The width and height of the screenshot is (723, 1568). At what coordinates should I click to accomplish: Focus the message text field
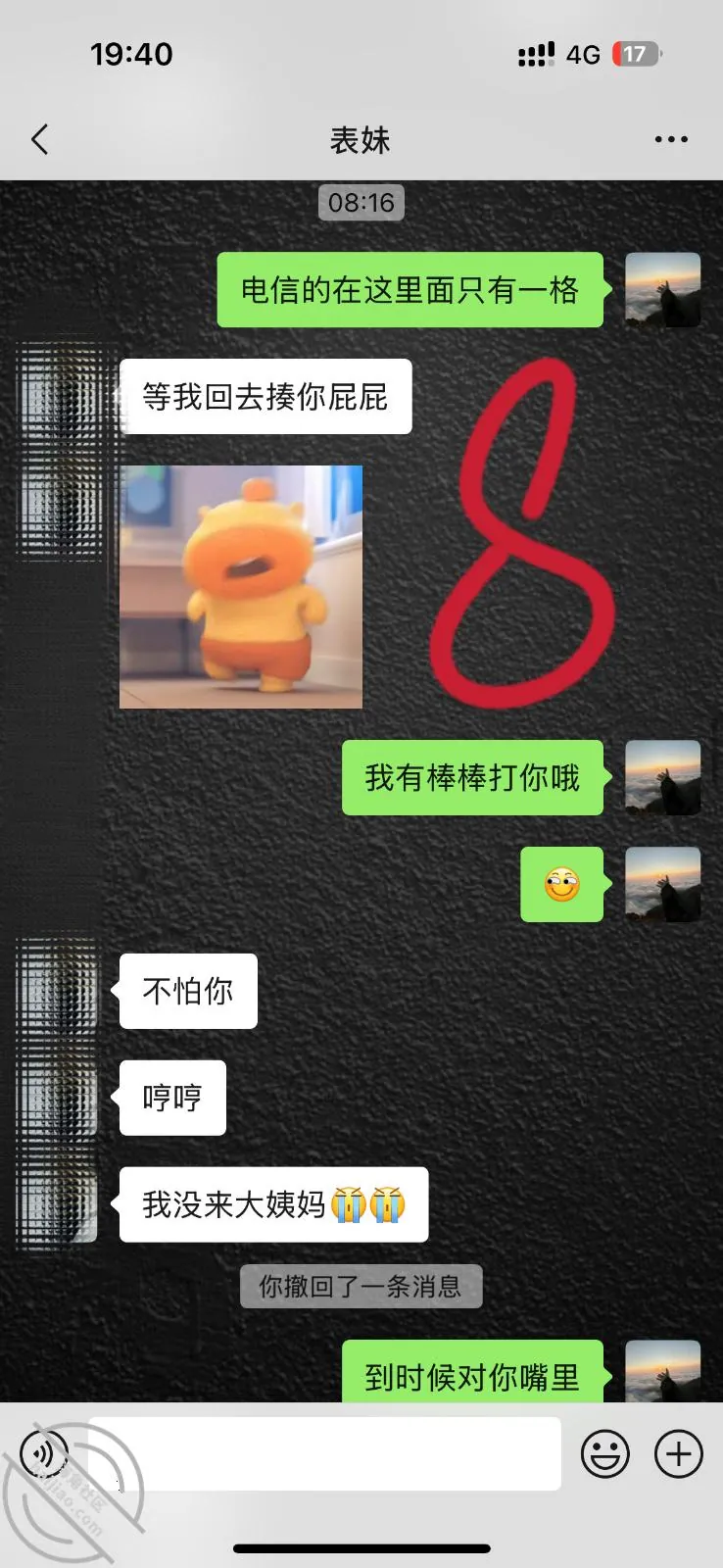tap(324, 1453)
